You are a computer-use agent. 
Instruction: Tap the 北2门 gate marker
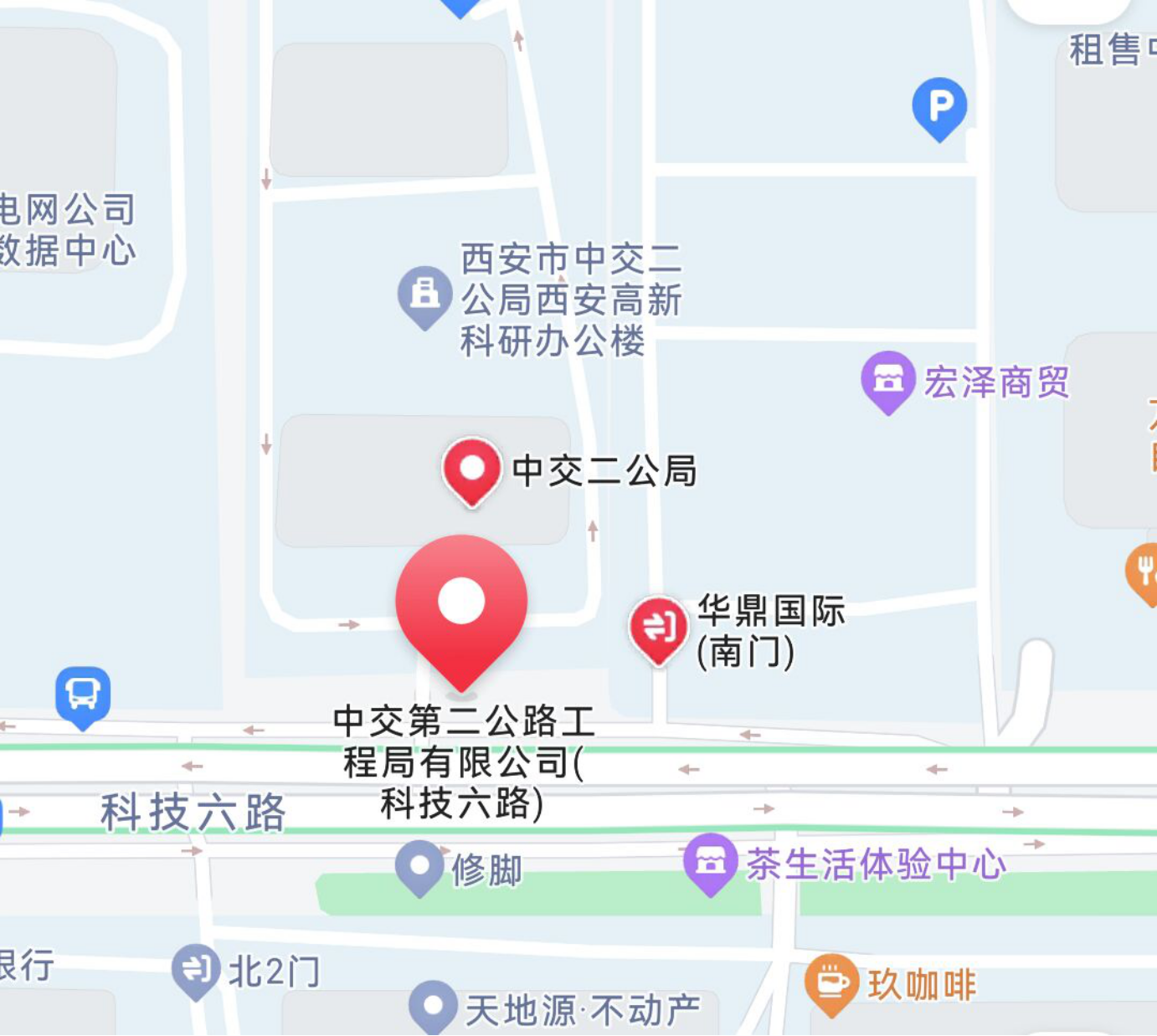pos(196,969)
